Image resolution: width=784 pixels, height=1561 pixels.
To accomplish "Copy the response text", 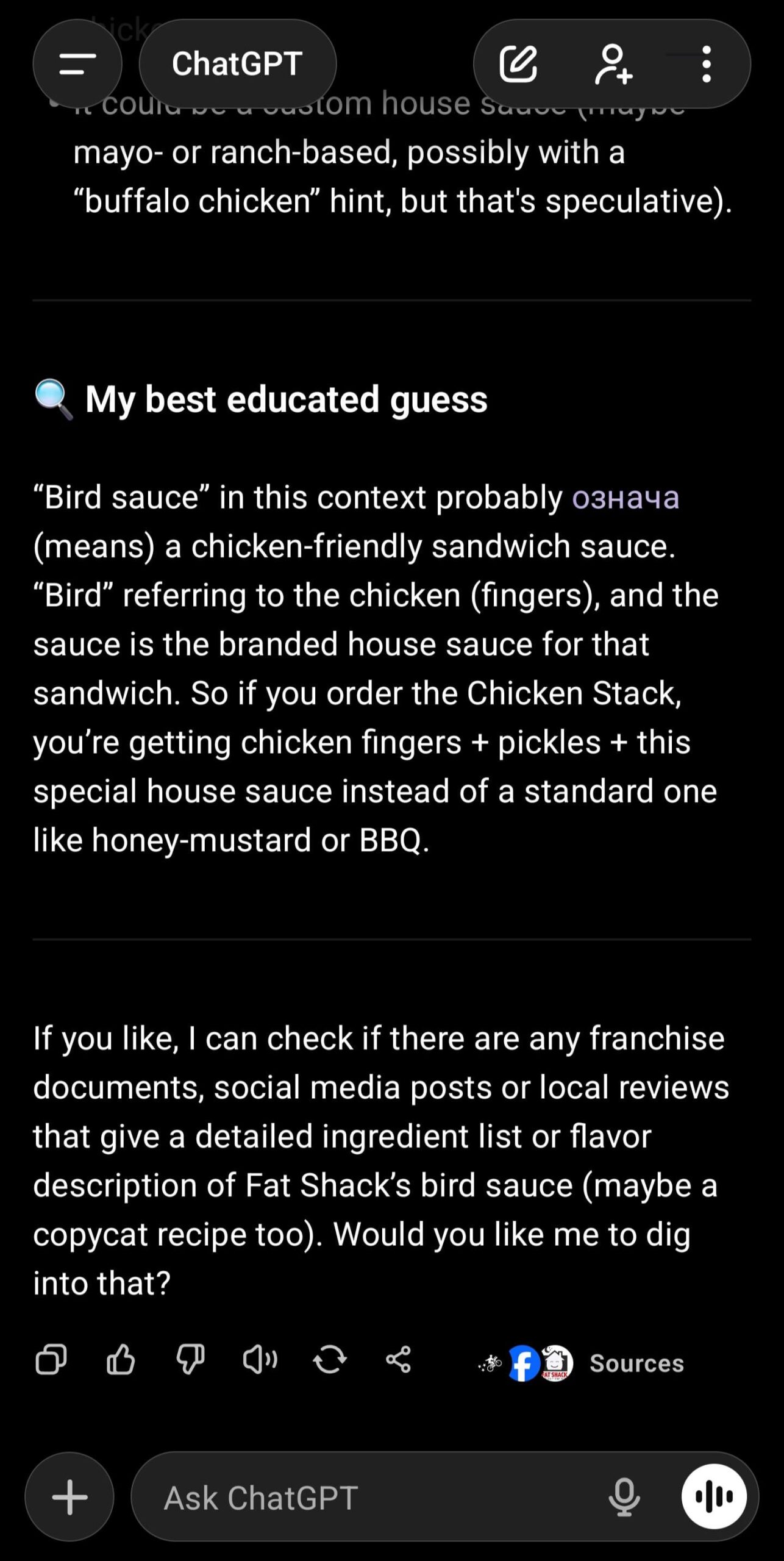I will coord(51,1360).
